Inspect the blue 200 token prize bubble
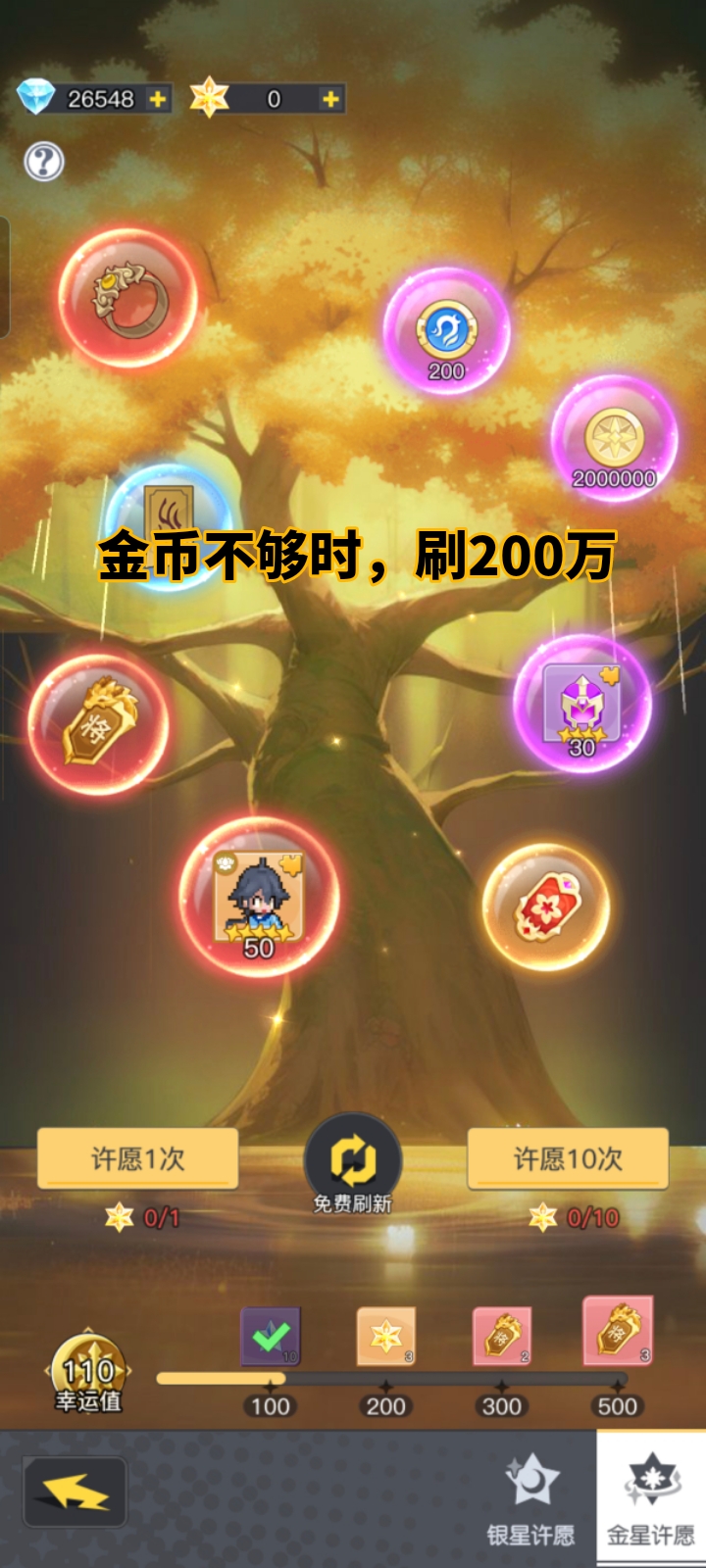 (446, 331)
